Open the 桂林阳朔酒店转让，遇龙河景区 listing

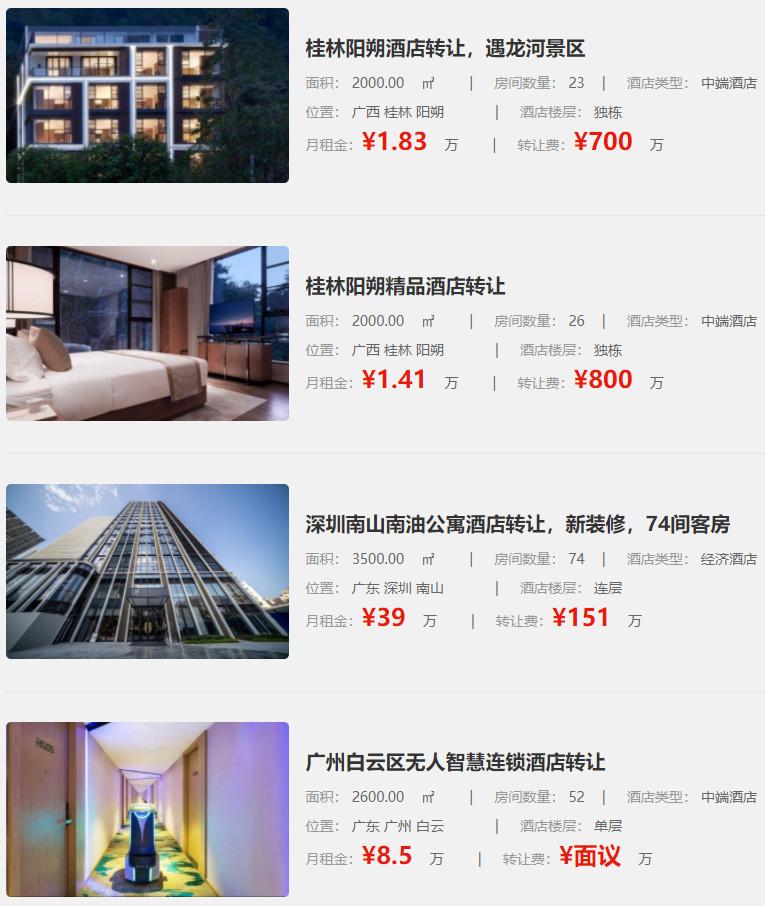pyautogui.click(x=445, y=49)
